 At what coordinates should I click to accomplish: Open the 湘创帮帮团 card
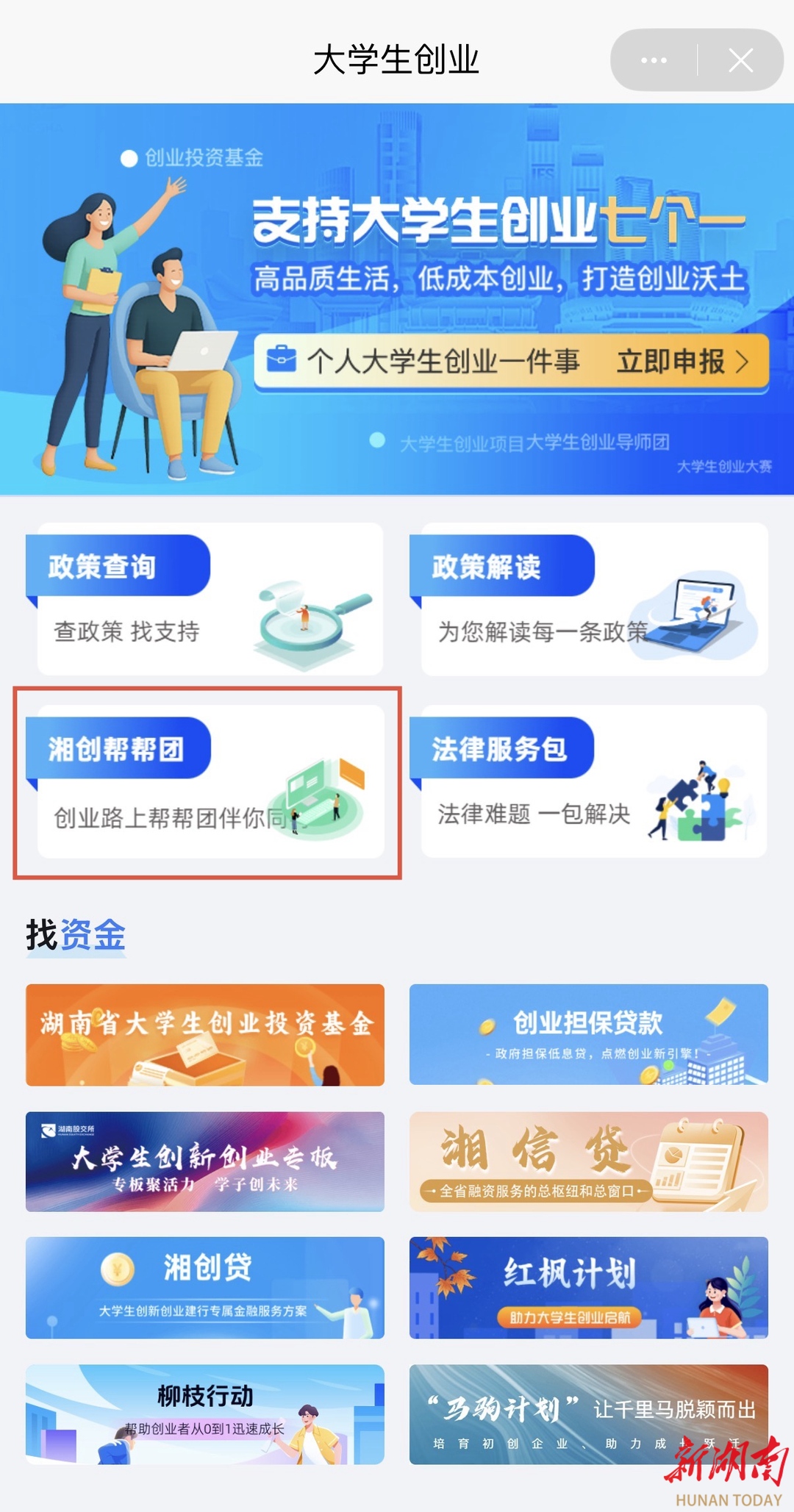[x=210, y=781]
